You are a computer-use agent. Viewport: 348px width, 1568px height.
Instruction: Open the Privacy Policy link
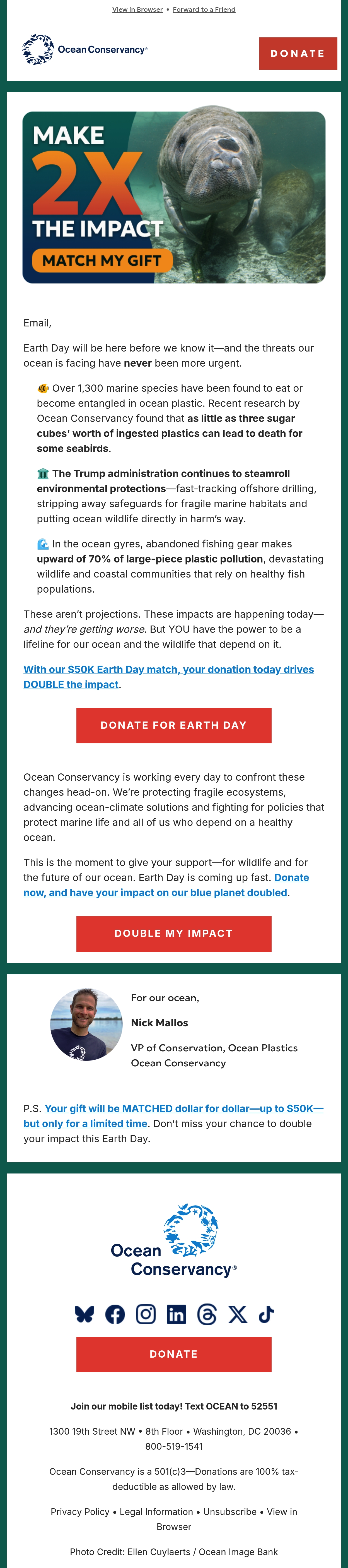click(x=80, y=1512)
